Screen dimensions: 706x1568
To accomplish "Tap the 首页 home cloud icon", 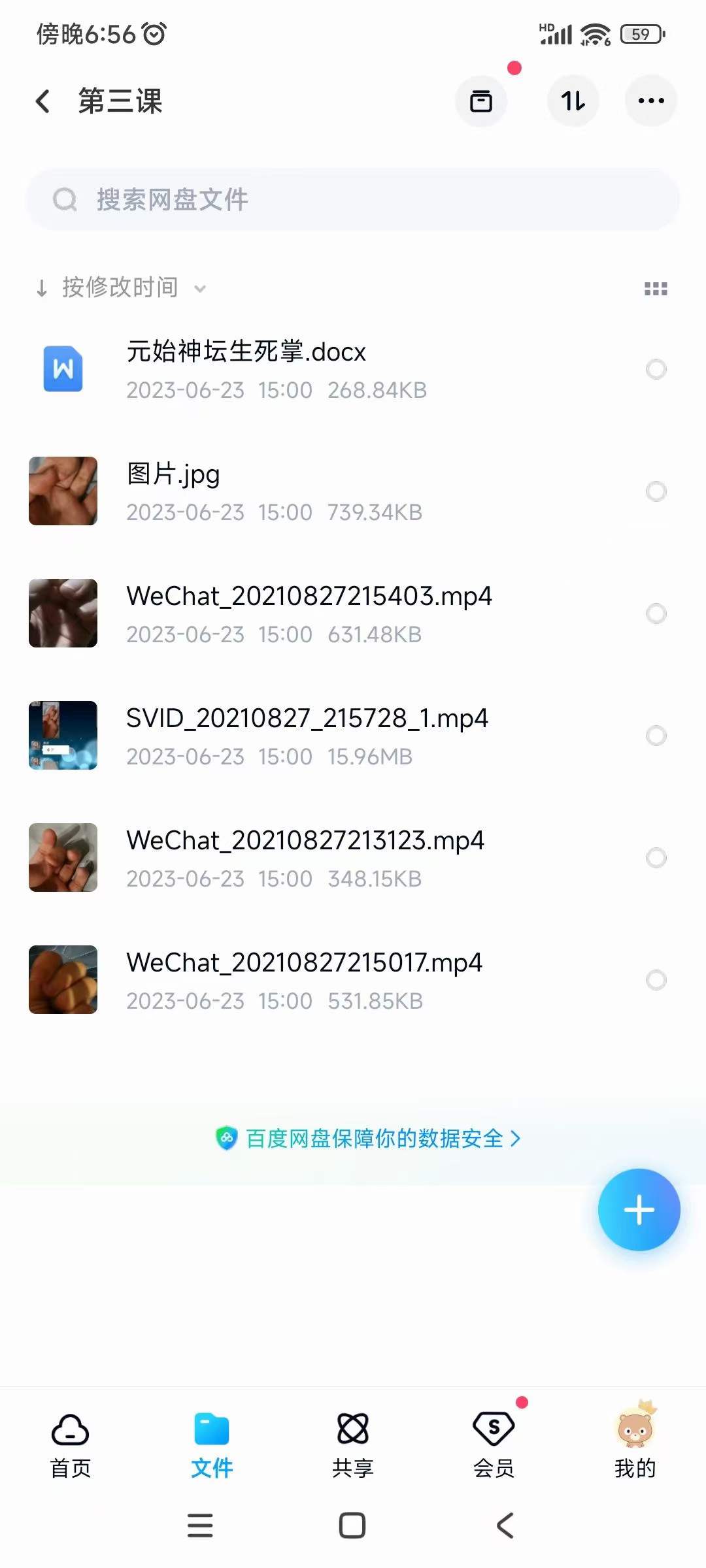I will [70, 1429].
